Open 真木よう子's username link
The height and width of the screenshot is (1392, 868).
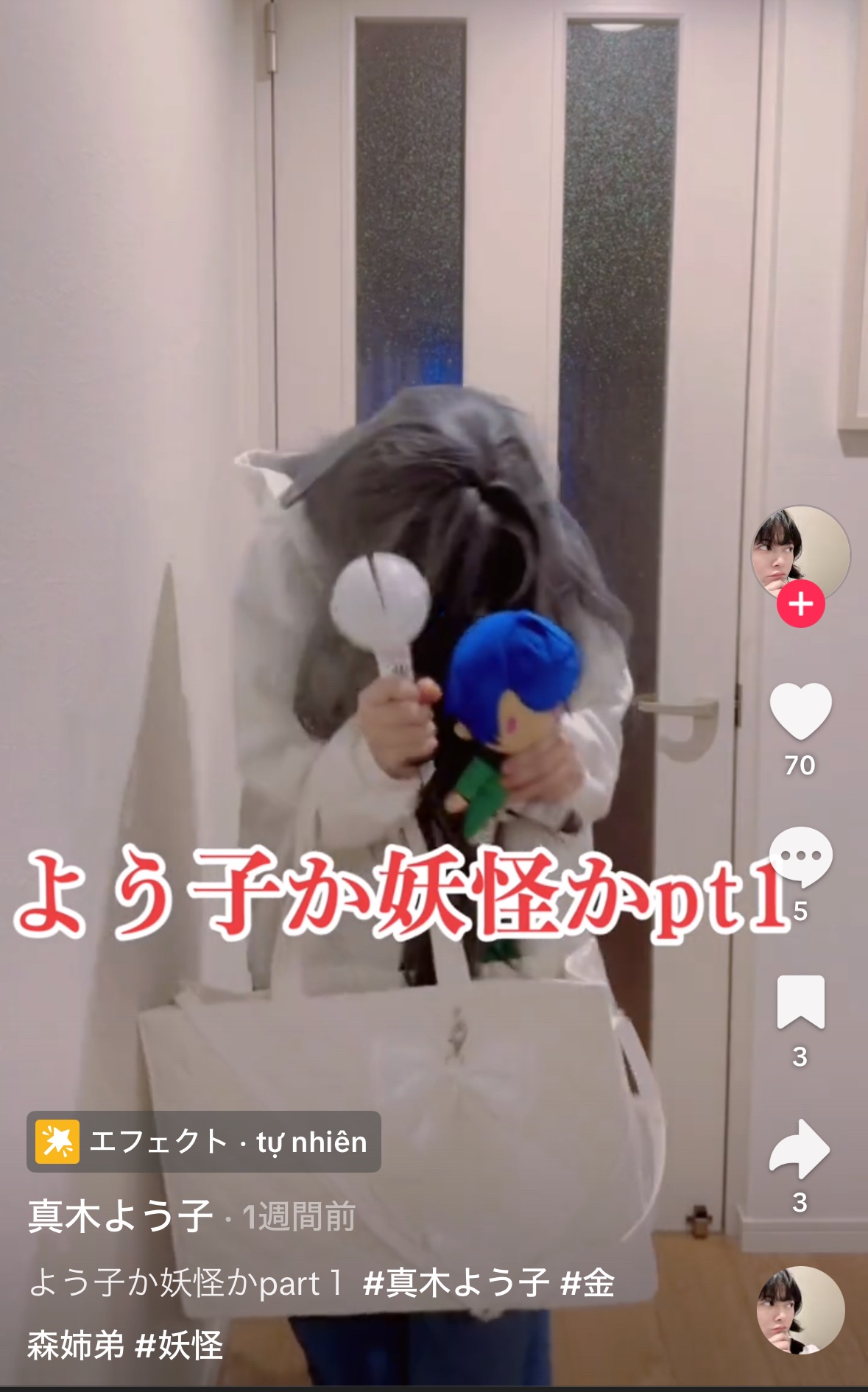(121, 1216)
